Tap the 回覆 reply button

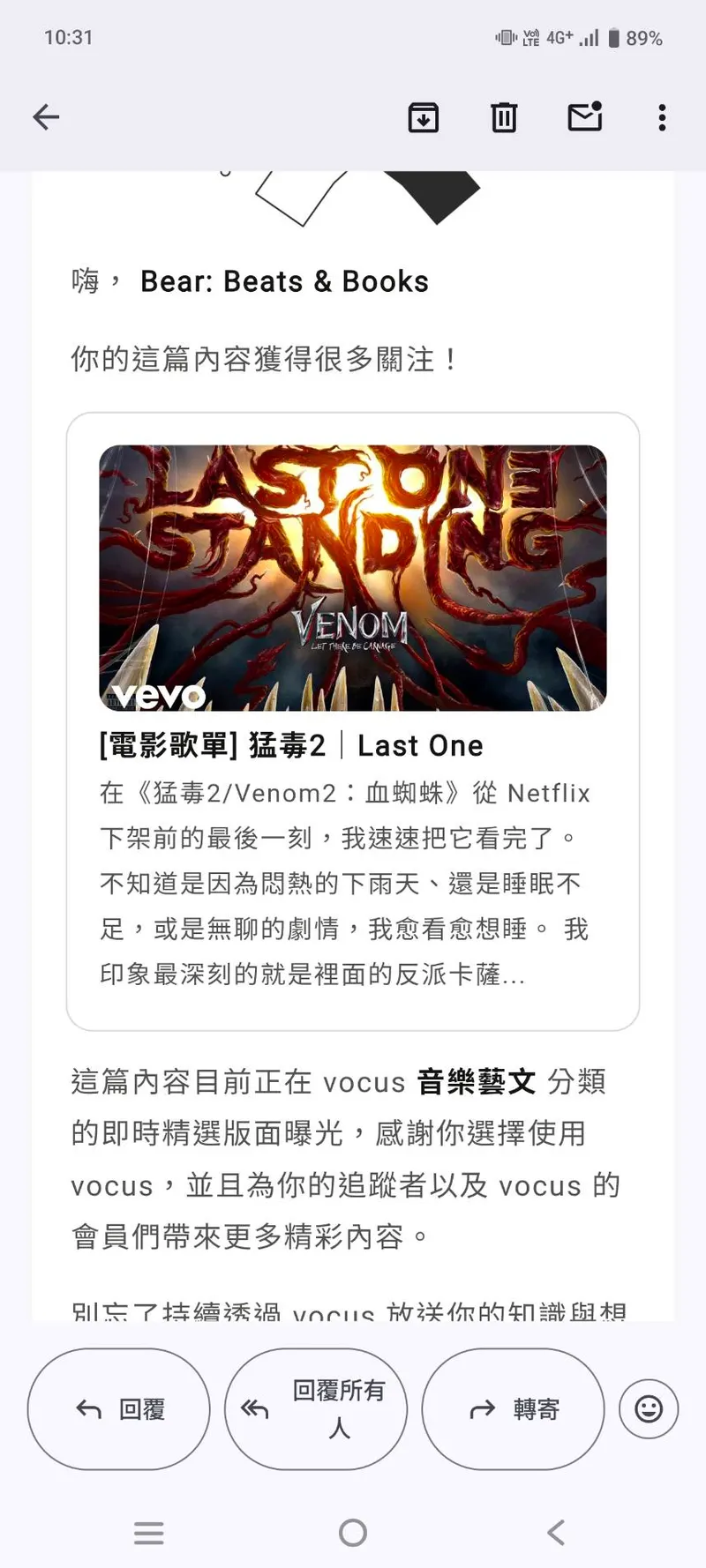(119, 1409)
